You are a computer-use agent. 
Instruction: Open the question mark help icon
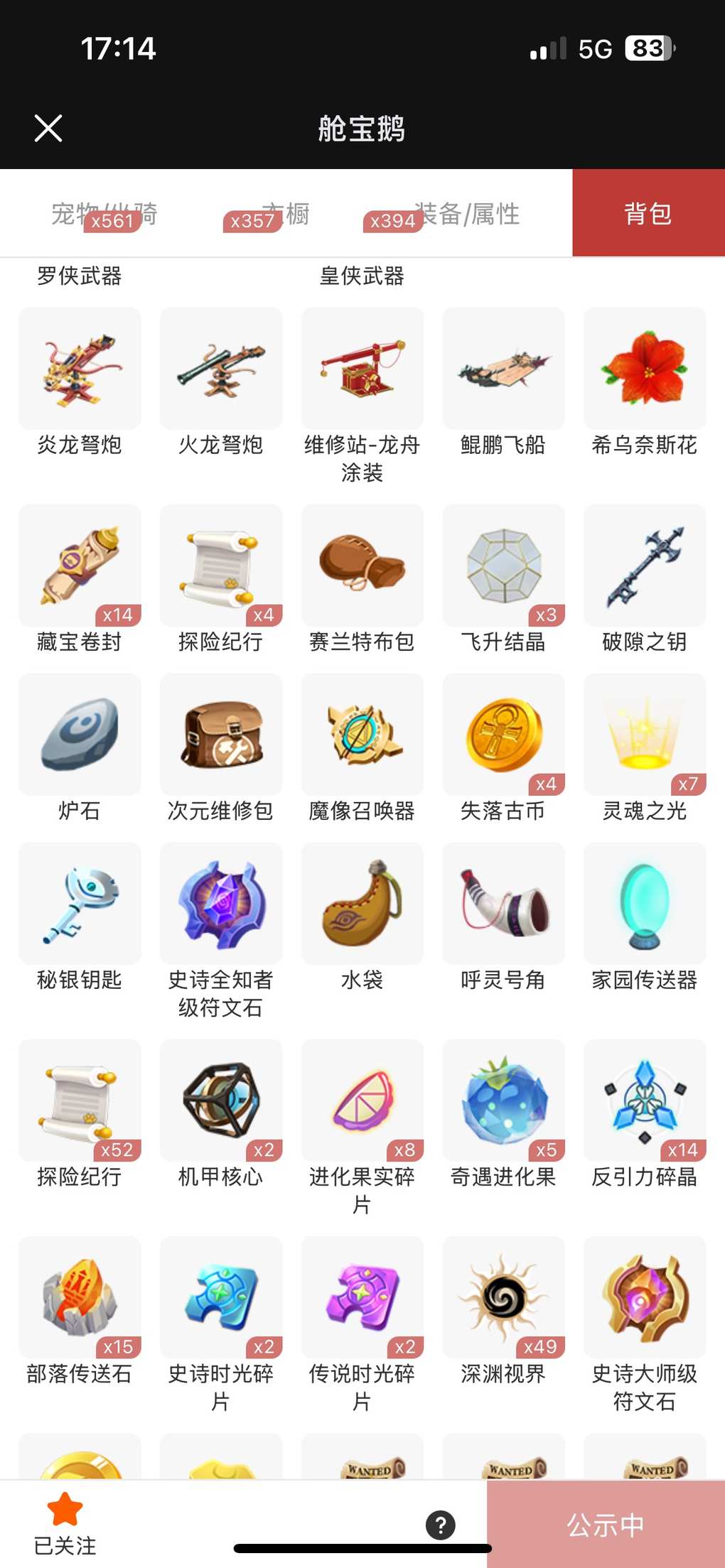click(441, 1525)
